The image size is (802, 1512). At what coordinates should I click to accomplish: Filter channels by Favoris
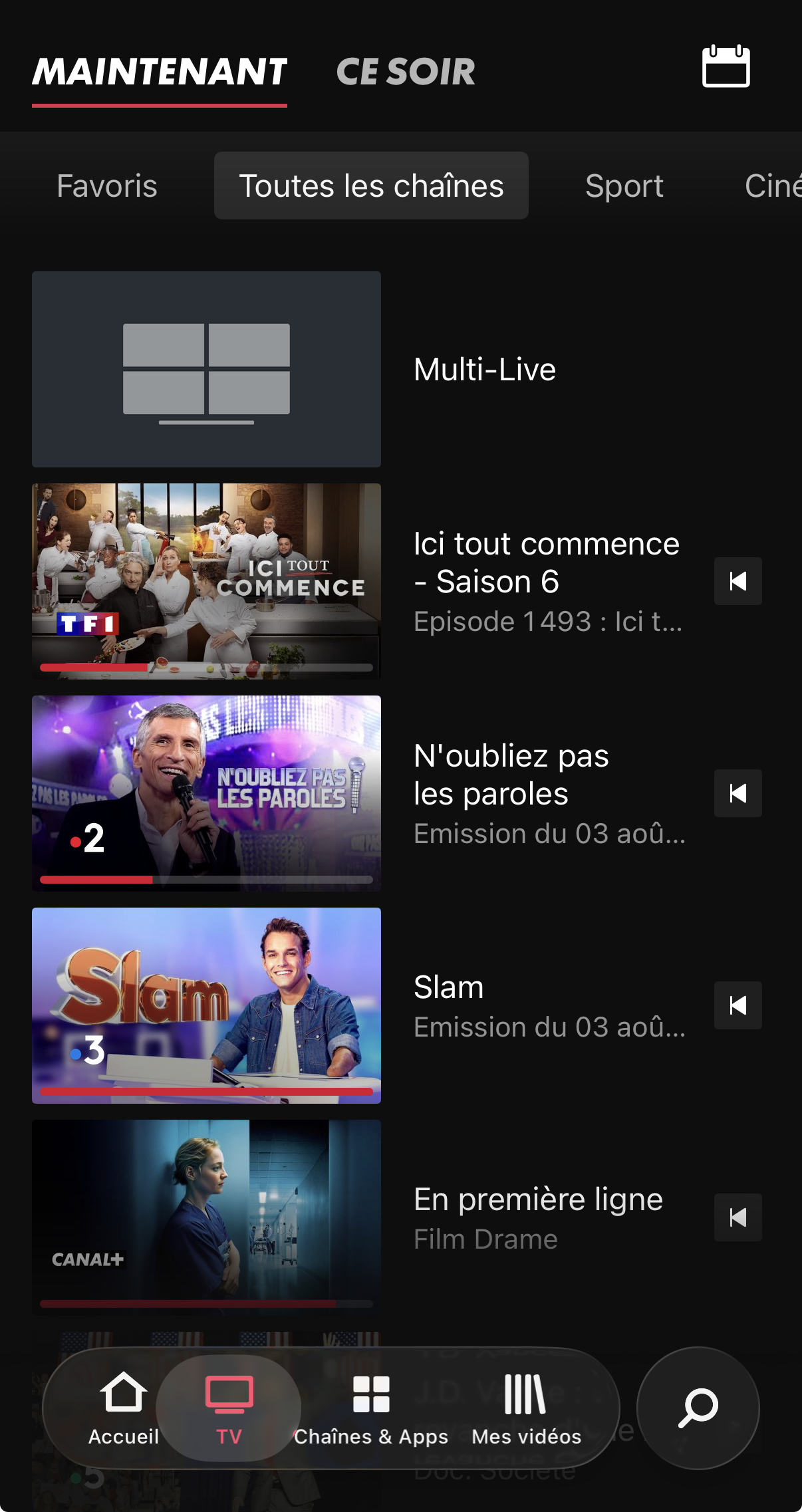pyautogui.click(x=107, y=186)
